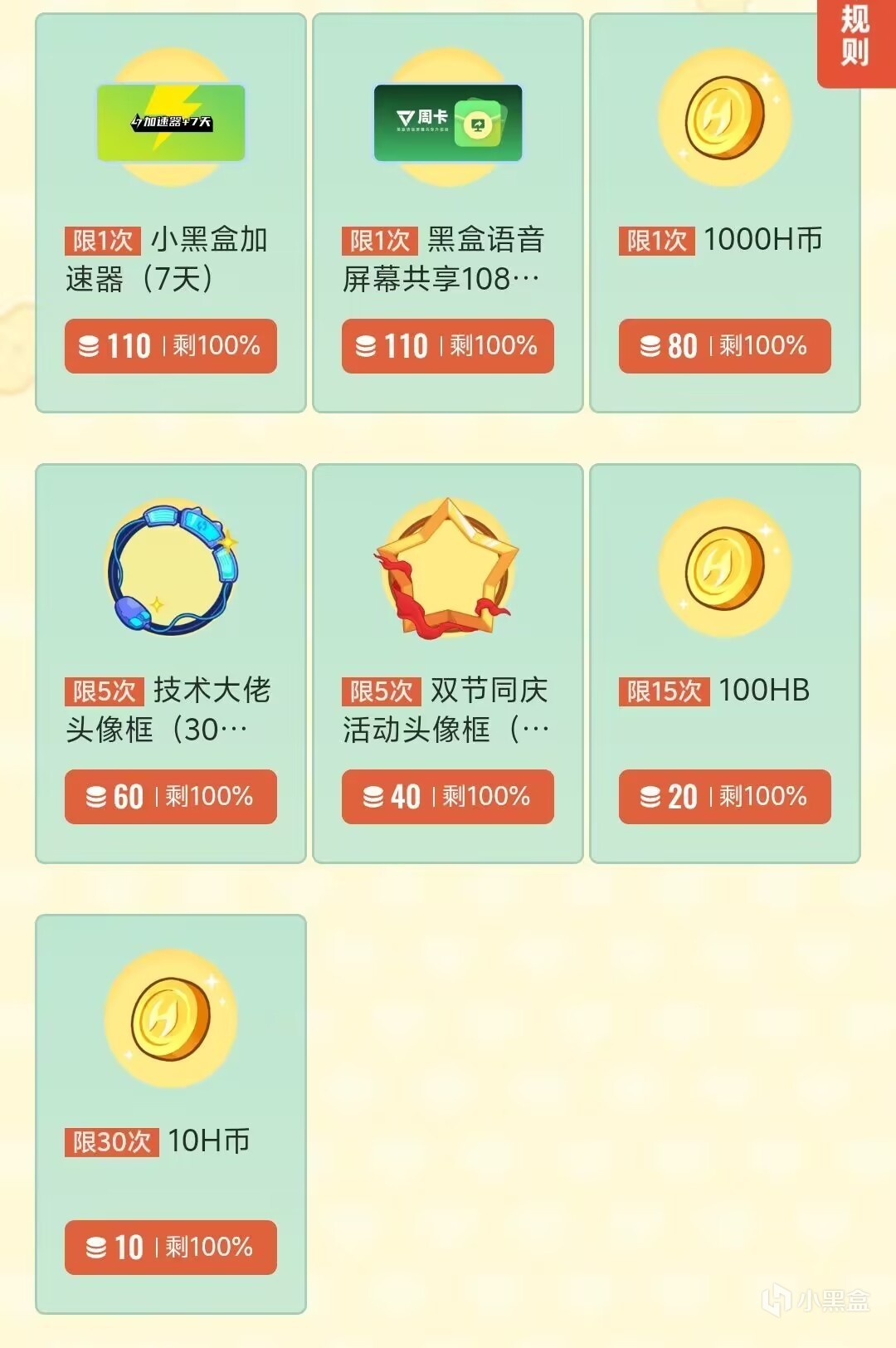Exchange 80 points for 1000H币
896x1348 pixels.
click(x=724, y=346)
